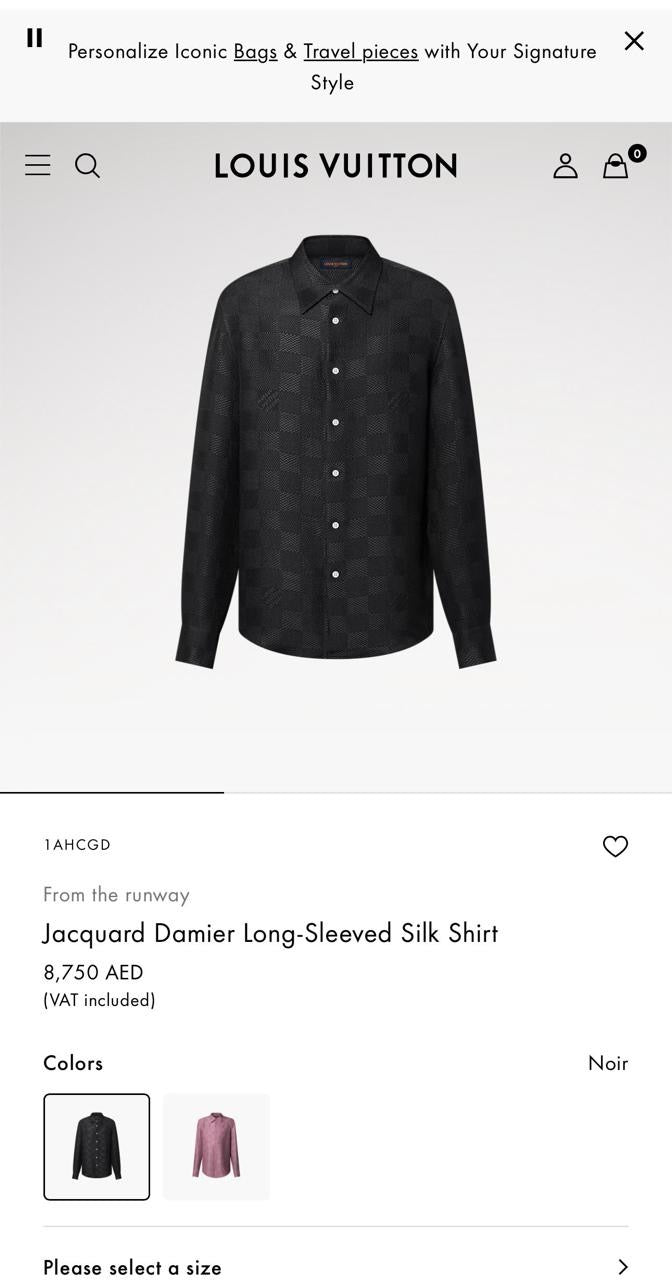Pause the announcement banner rotation
The image size is (672, 1280).
point(34,38)
